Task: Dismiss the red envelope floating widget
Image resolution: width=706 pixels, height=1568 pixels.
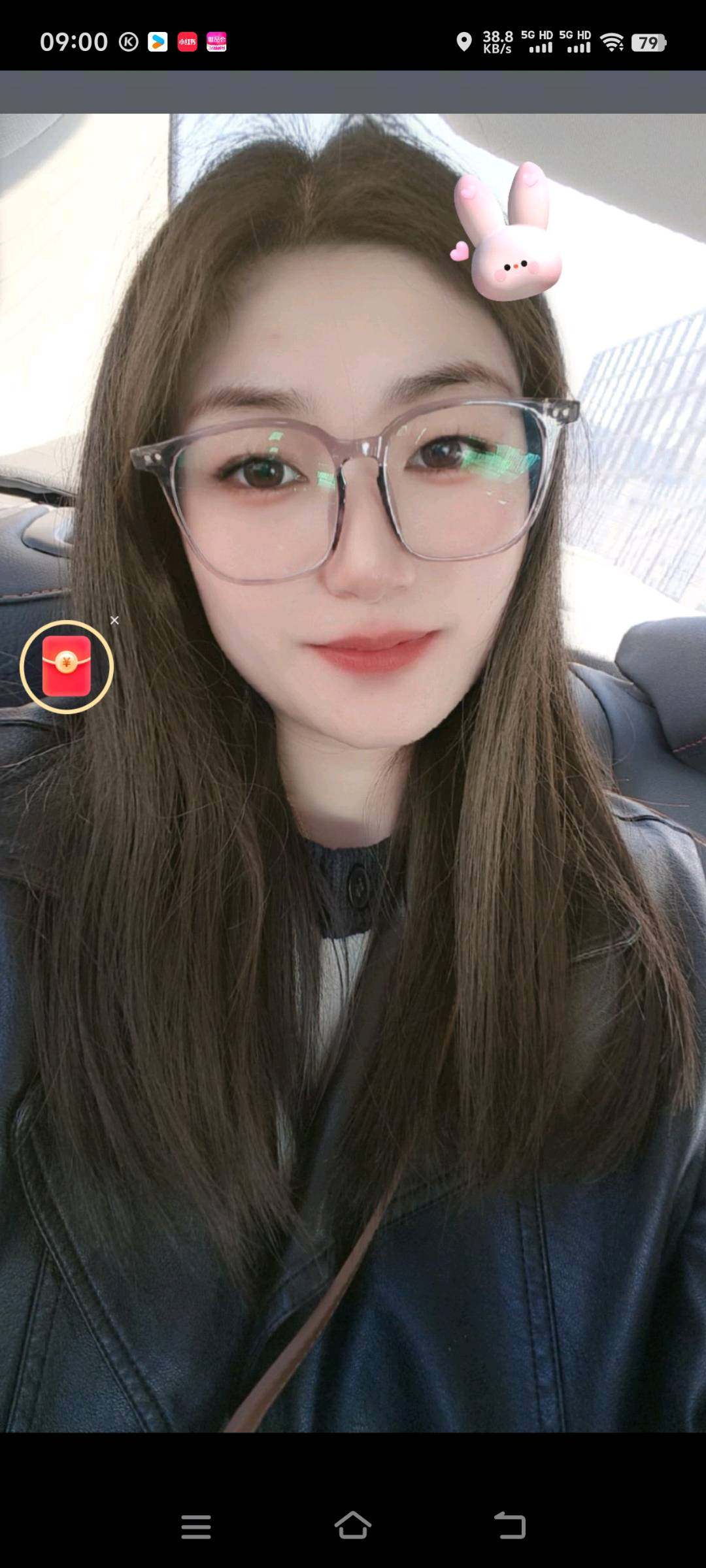Action: (115, 620)
